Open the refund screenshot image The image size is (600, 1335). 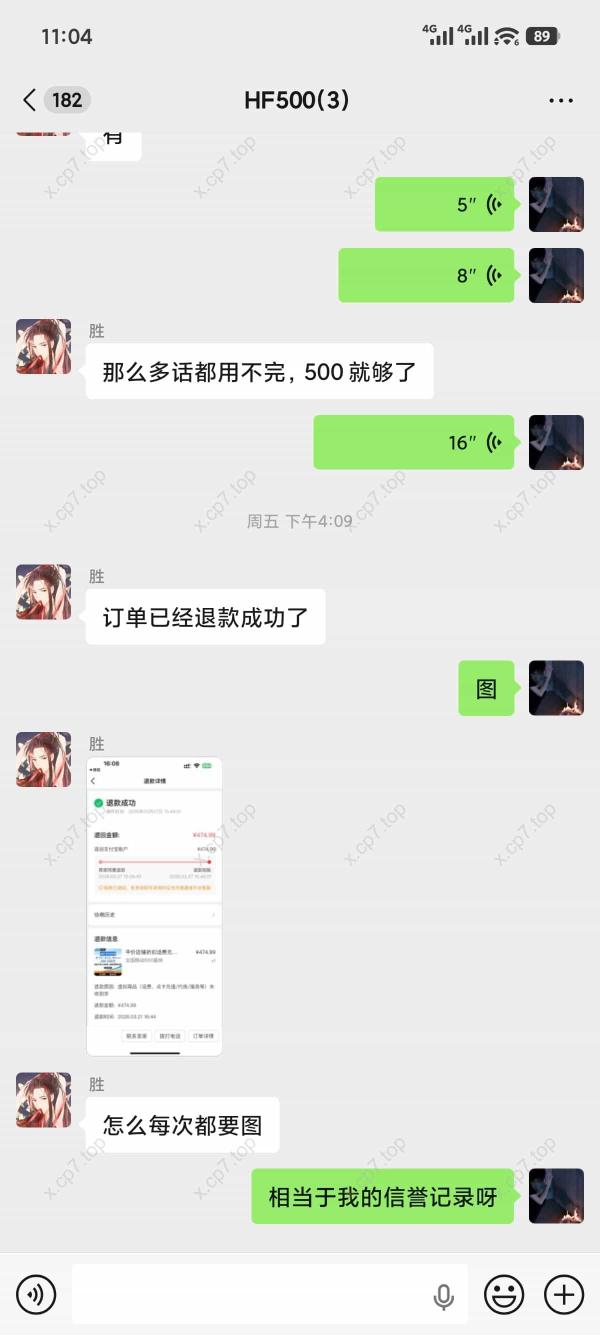tap(154, 906)
